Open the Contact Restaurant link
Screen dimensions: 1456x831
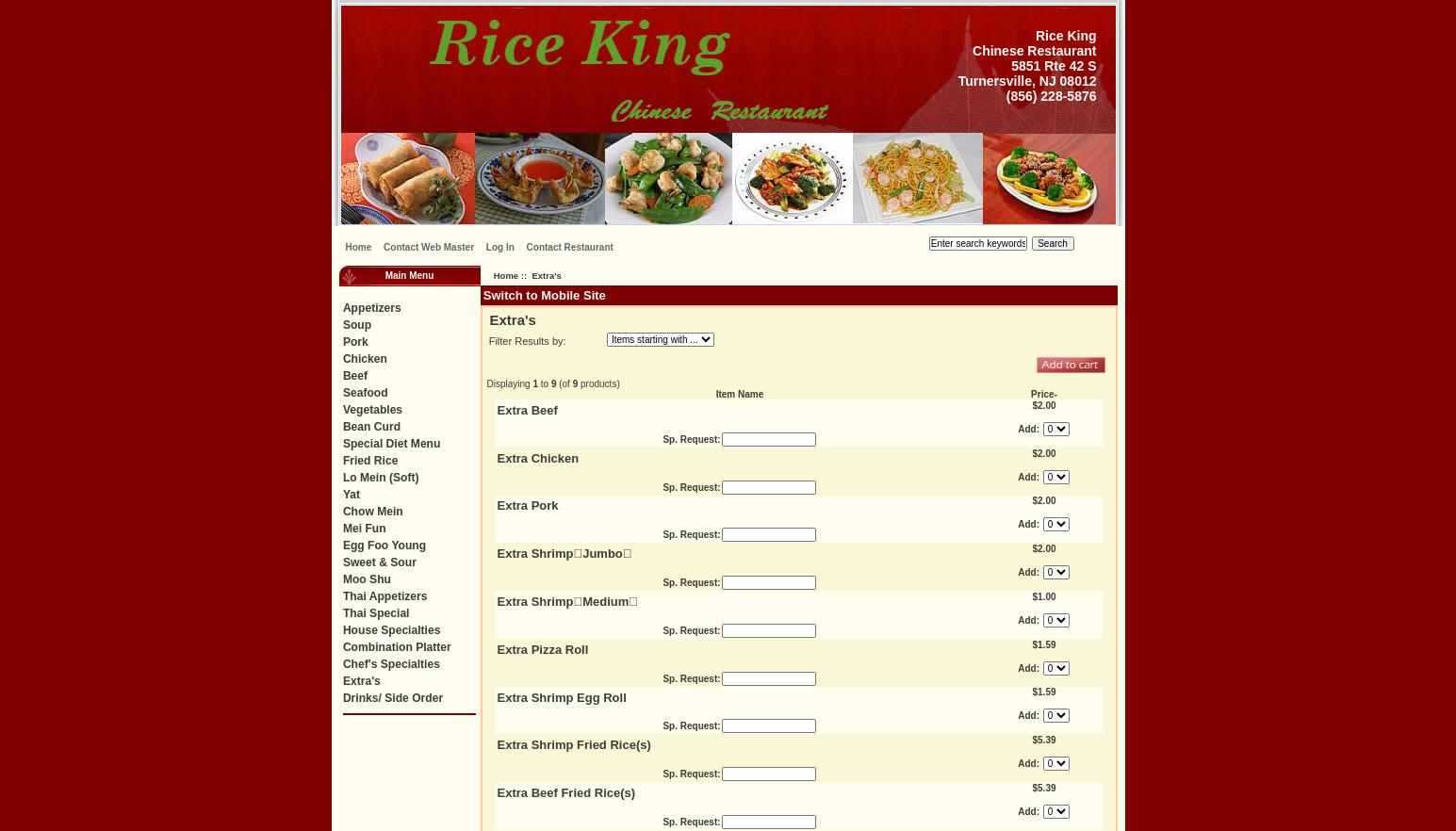(569, 248)
